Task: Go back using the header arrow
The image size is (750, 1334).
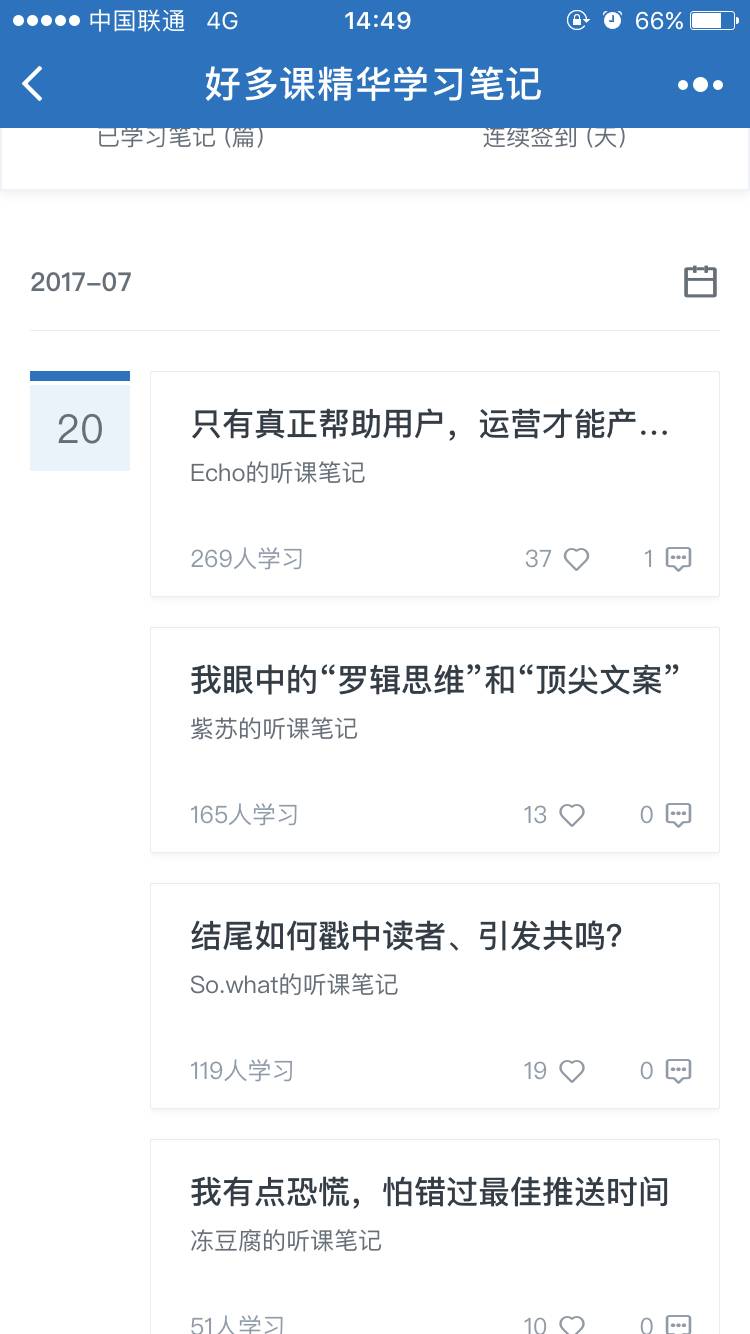Action: pyautogui.click(x=33, y=84)
